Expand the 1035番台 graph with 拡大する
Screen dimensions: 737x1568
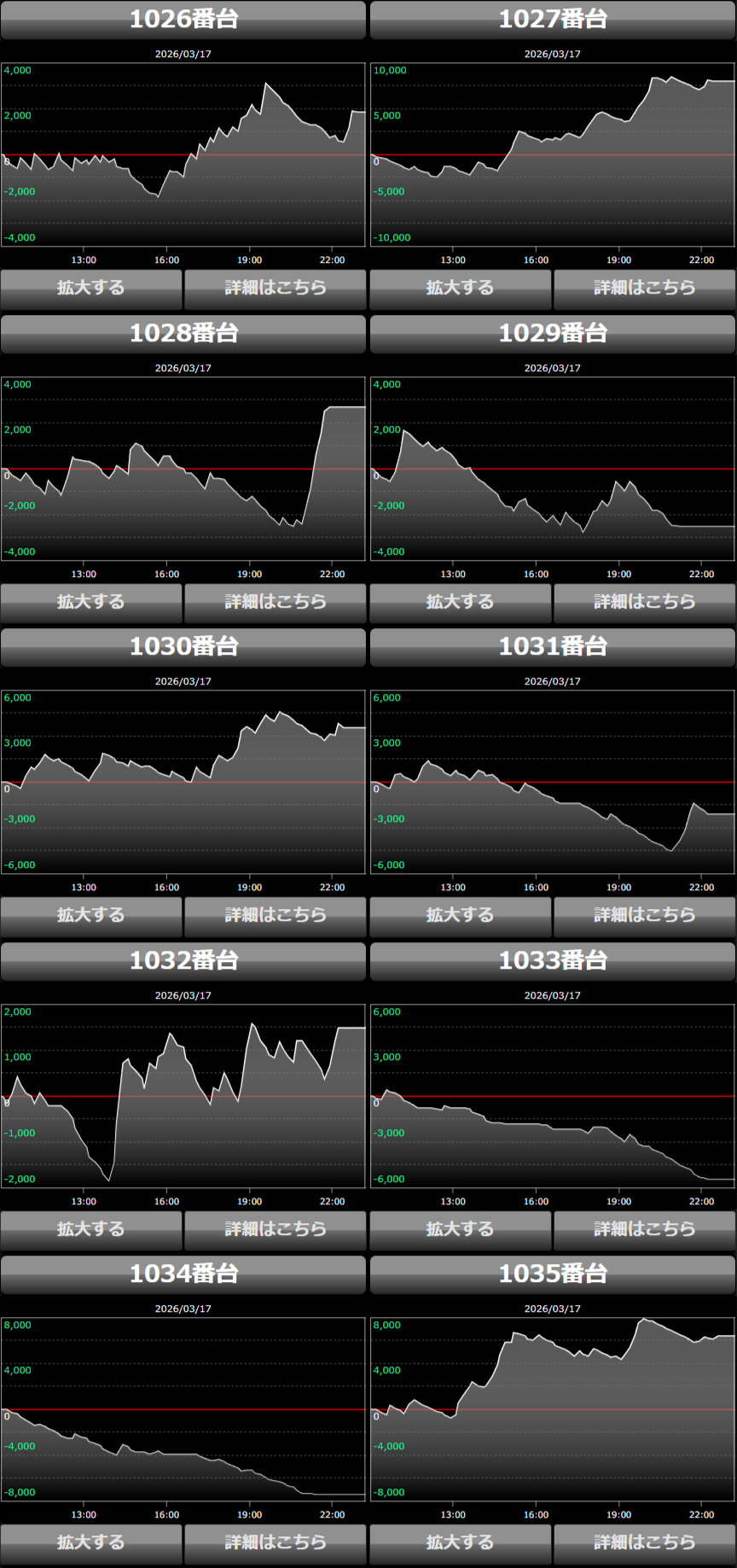click(461, 1543)
